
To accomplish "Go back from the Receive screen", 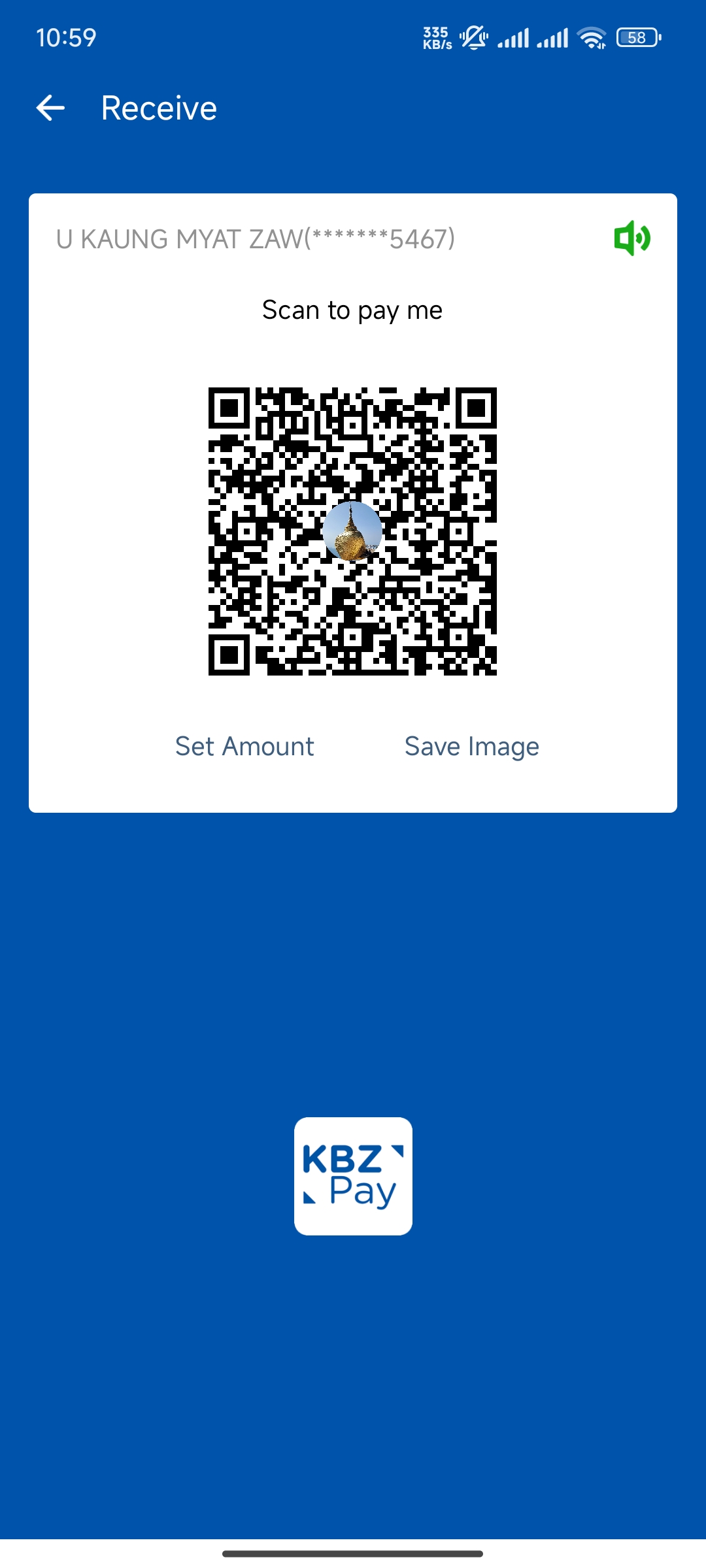I will [x=50, y=108].
